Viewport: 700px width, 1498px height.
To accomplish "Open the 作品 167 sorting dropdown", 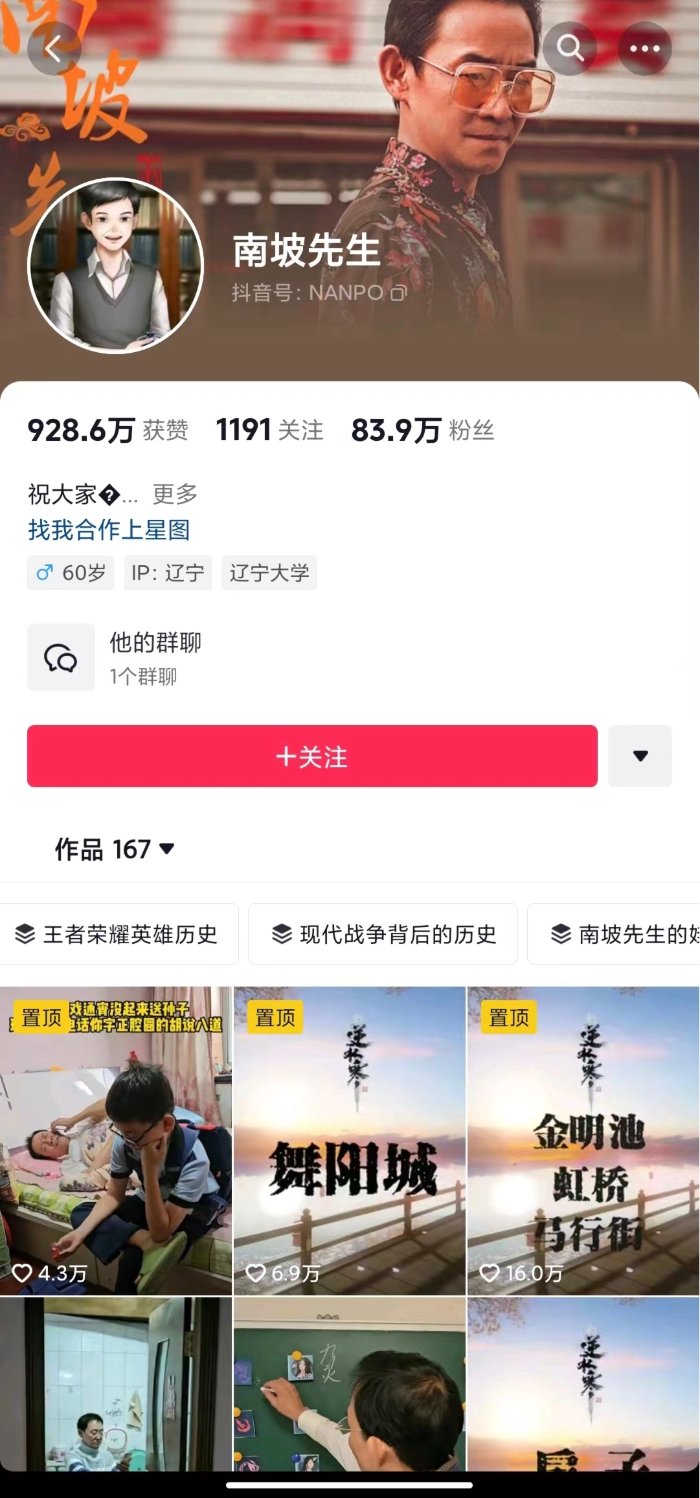I will [115, 849].
